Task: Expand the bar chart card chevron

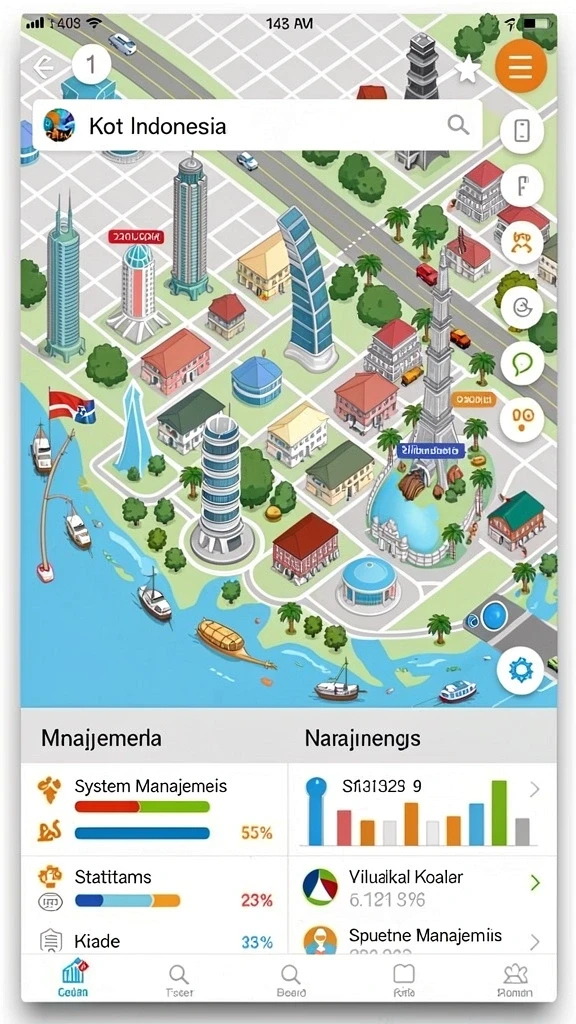Action: tap(534, 790)
